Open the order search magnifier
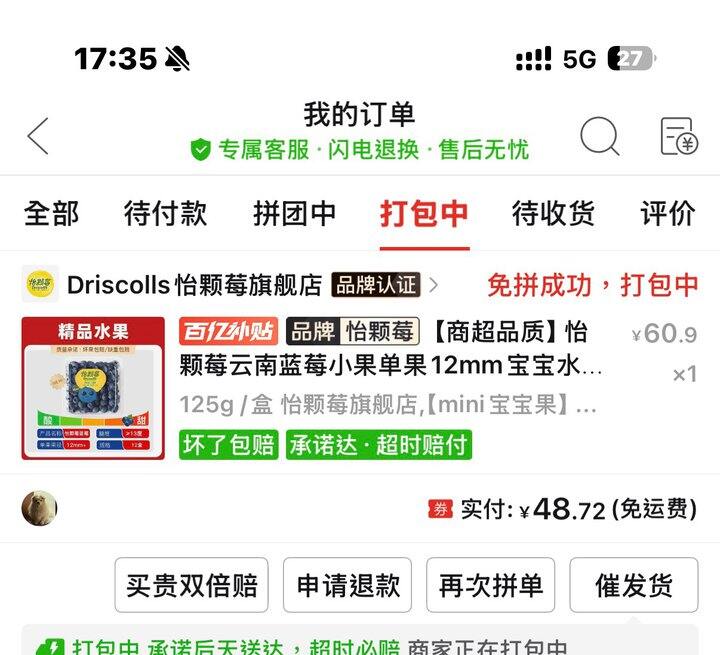720x655 pixels. coord(600,136)
